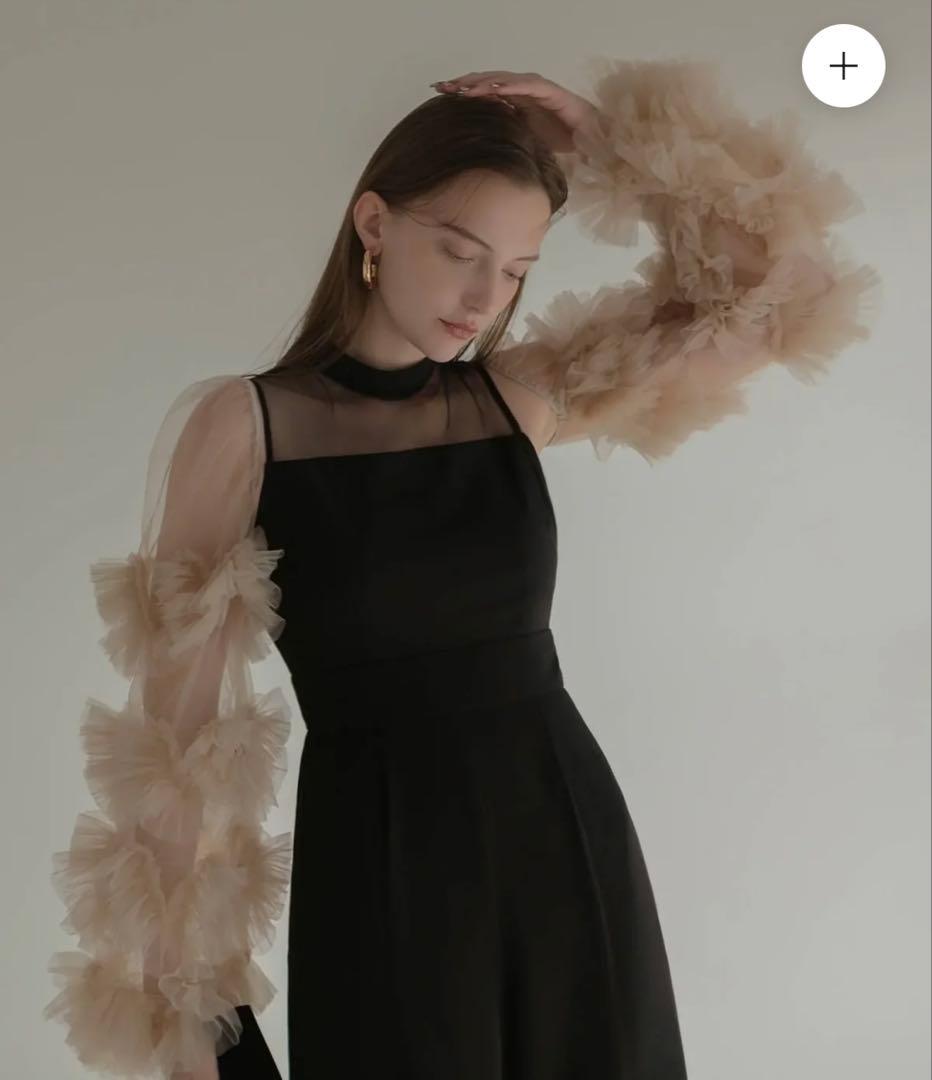Screen dimensions: 932x1080
Task: Tap the plus button on the photo
Action: point(843,66)
